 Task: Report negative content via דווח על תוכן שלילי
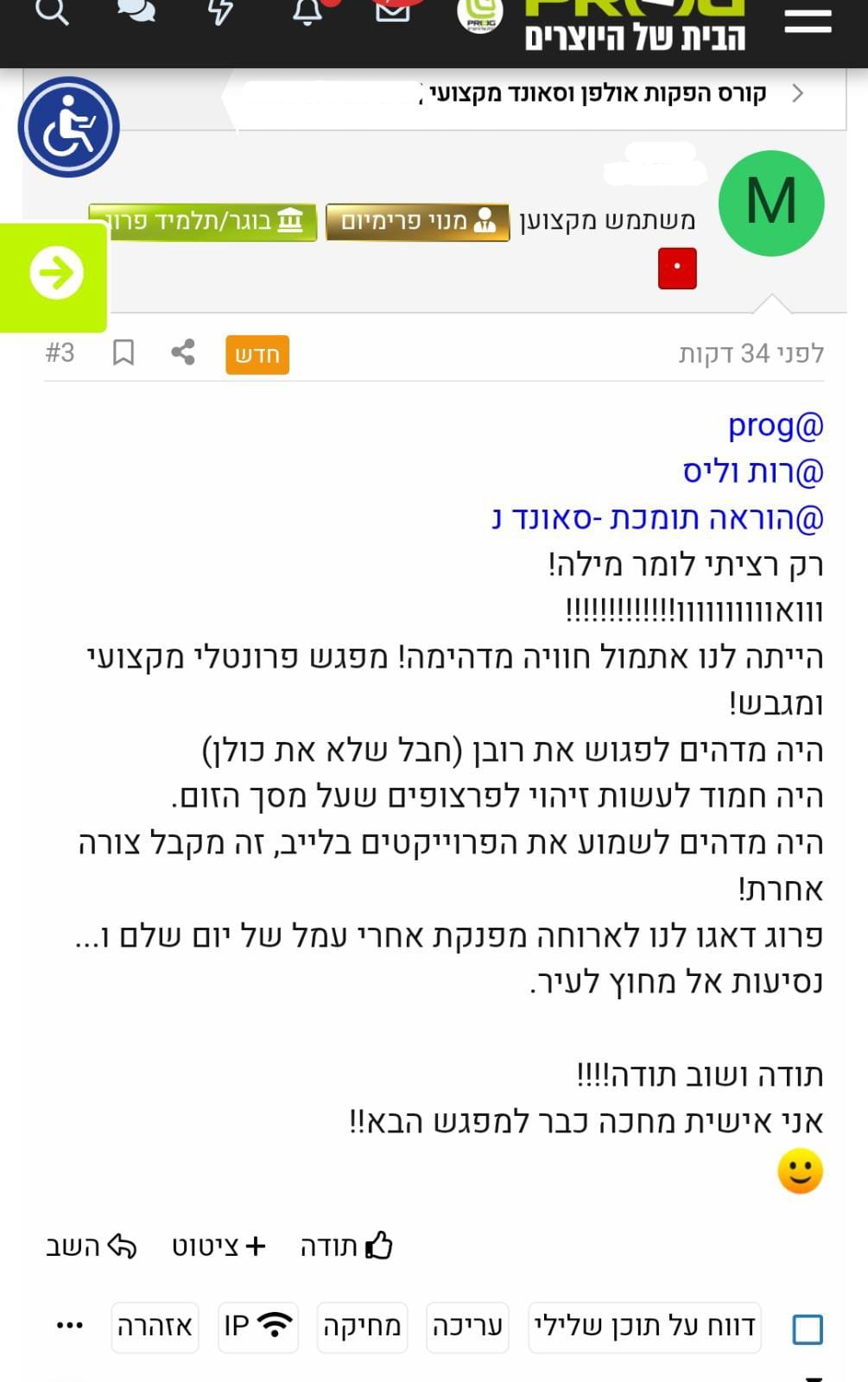(644, 1327)
